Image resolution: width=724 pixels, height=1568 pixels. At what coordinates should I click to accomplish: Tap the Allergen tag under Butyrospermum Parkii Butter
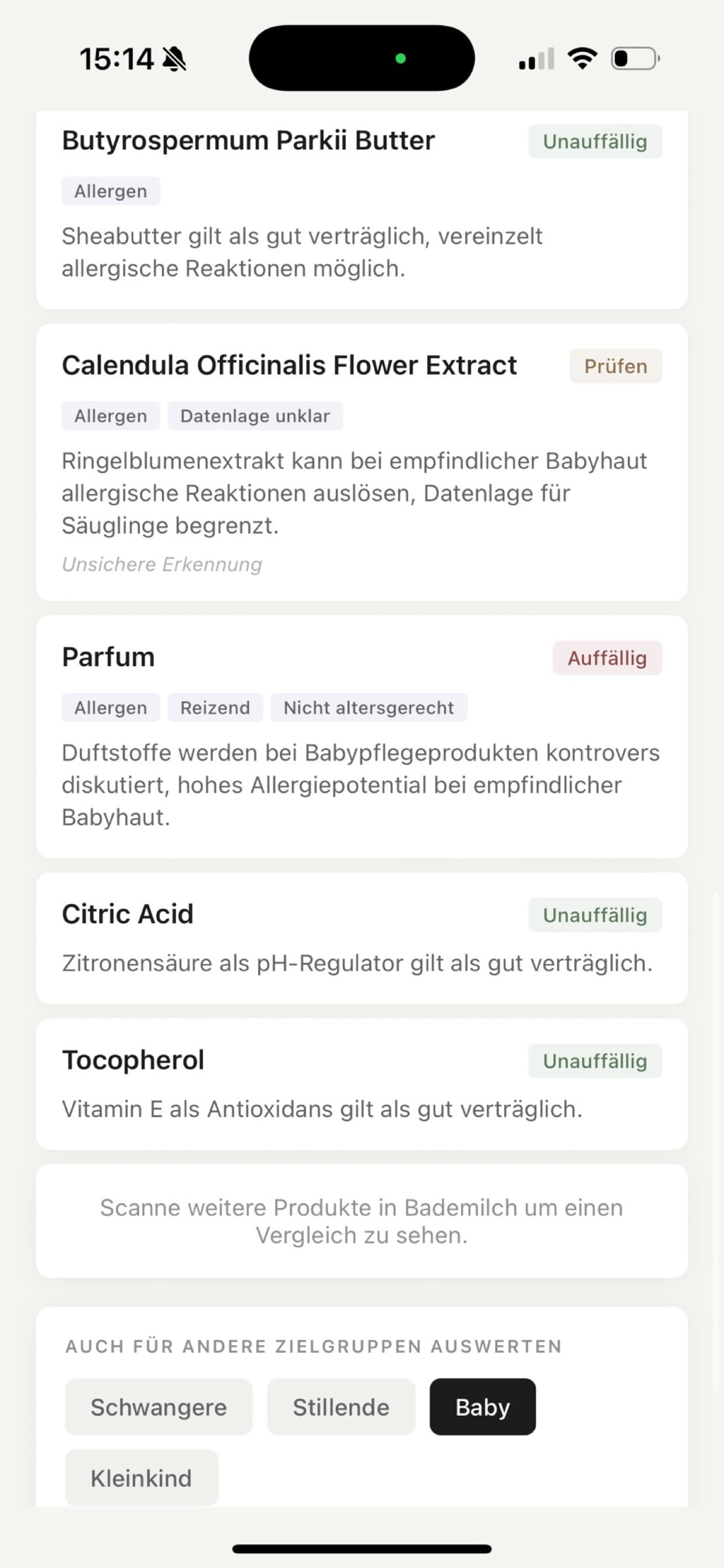pyautogui.click(x=110, y=191)
